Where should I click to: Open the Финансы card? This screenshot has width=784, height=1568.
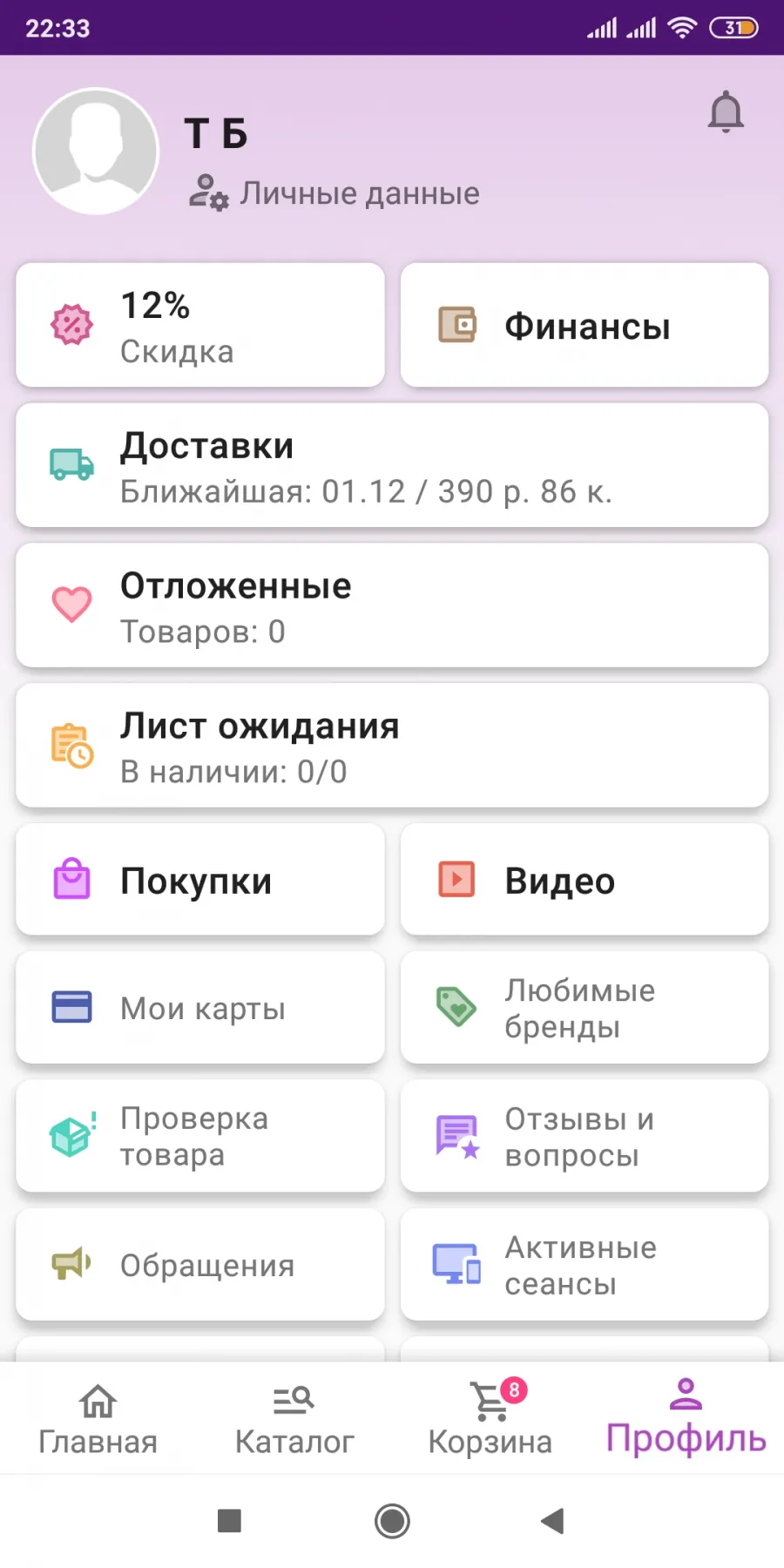(x=585, y=325)
